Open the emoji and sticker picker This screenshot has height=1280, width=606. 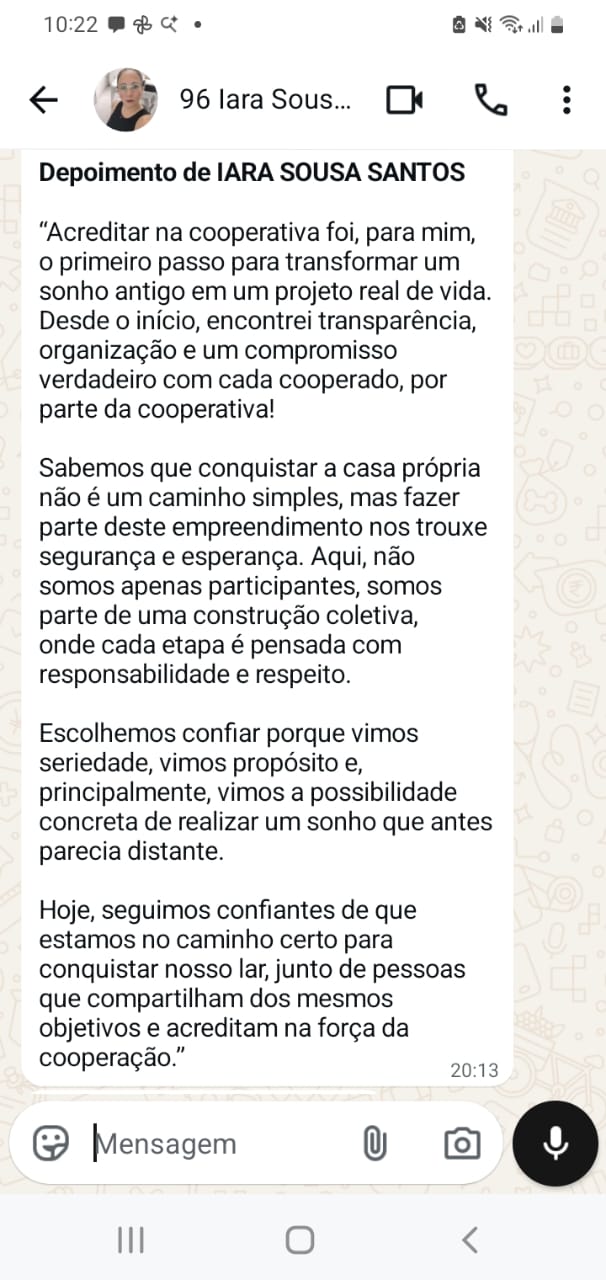pyautogui.click(x=51, y=1143)
